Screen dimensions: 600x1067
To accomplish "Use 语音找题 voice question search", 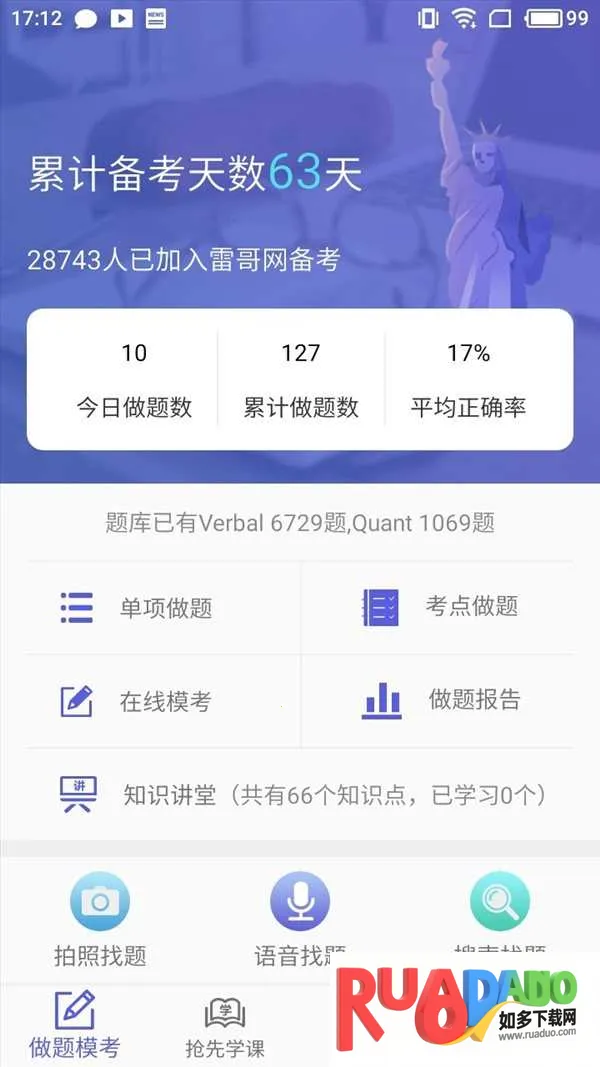I will pyautogui.click(x=300, y=903).
